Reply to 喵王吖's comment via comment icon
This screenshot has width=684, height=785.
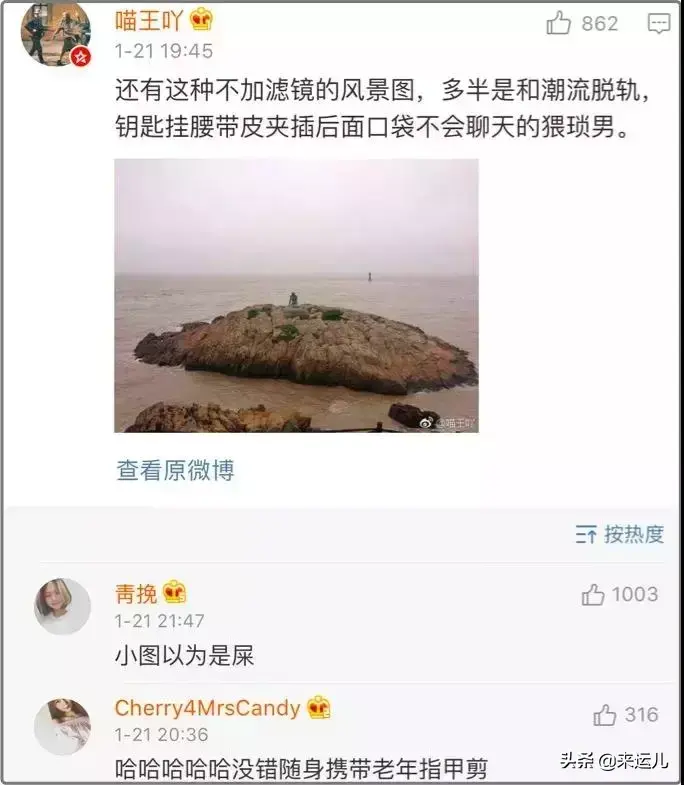click(659, 24)
